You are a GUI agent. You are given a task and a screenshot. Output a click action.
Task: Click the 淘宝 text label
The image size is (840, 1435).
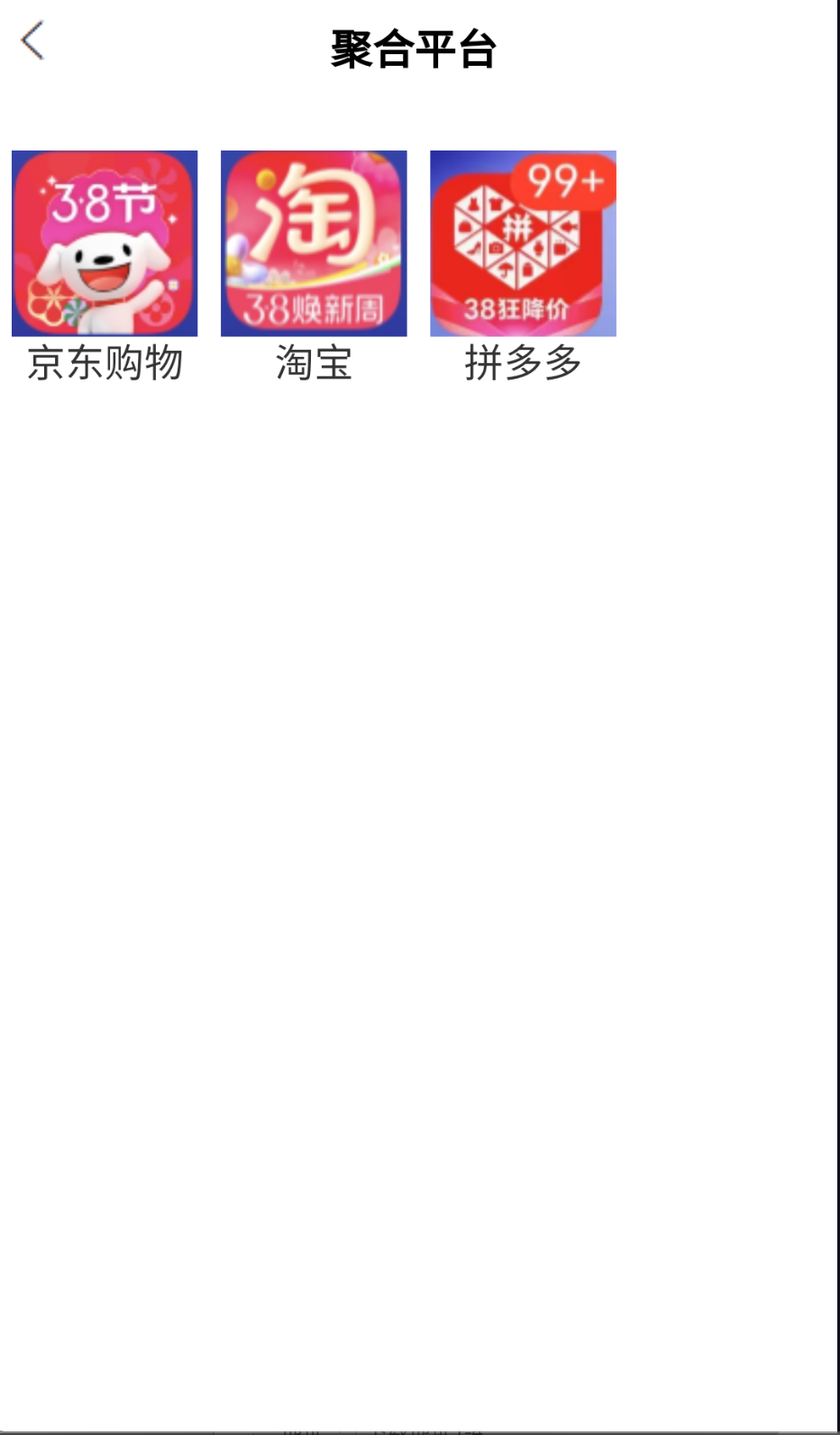tap(313, 365)
